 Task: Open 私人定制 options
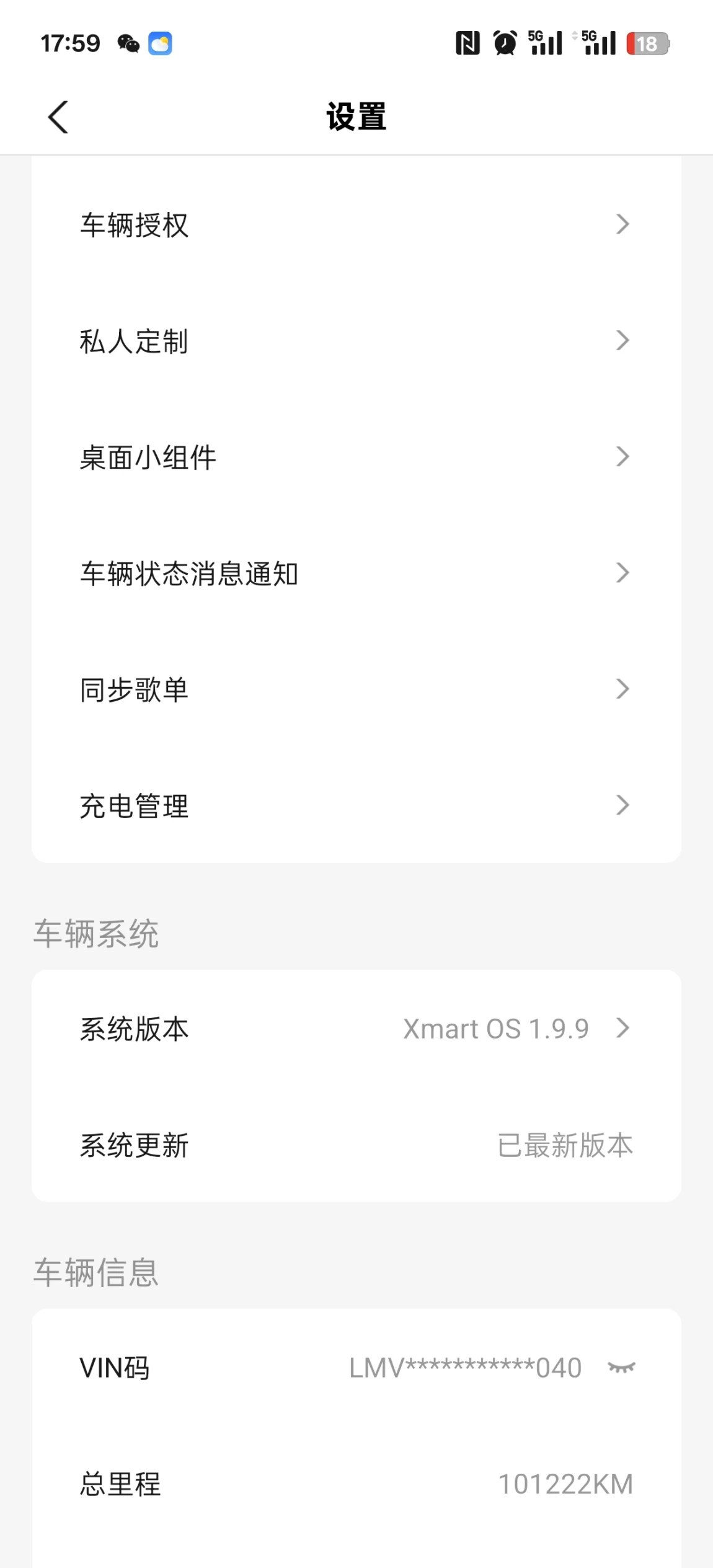pos(356,340)
